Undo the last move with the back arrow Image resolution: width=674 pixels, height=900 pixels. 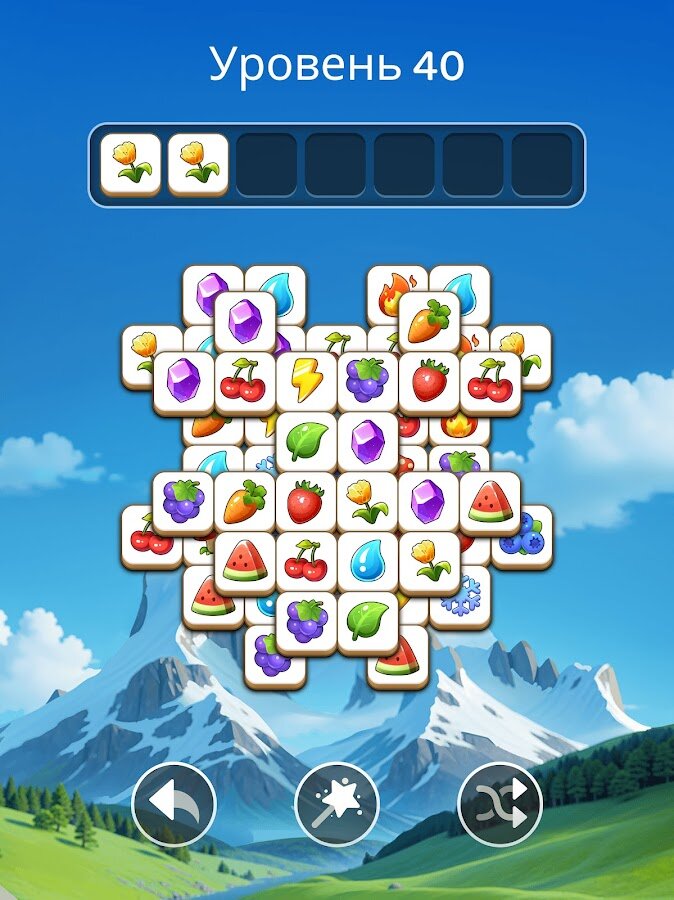click(174, 804)
